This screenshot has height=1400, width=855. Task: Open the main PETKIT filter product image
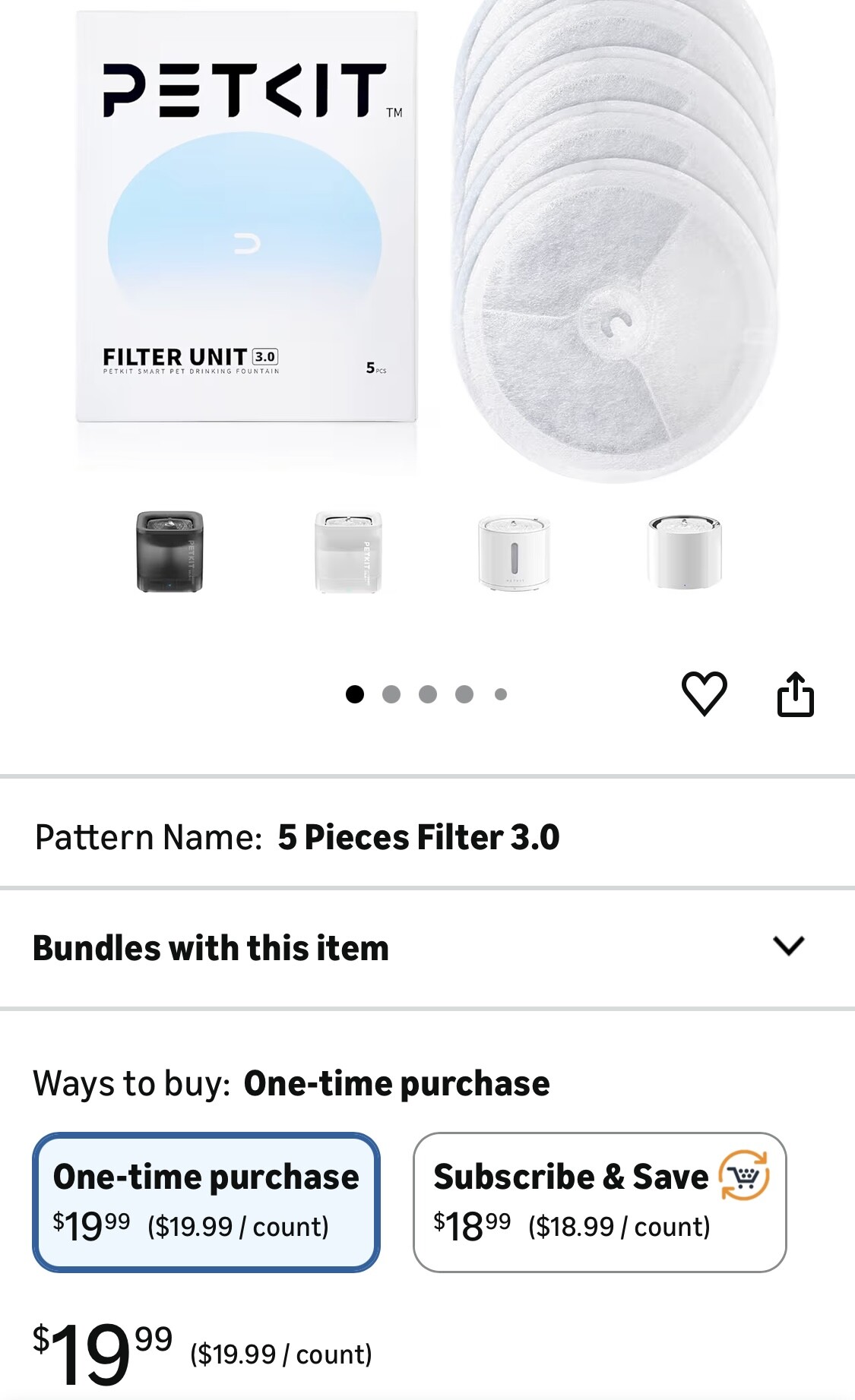coord(426,243)
